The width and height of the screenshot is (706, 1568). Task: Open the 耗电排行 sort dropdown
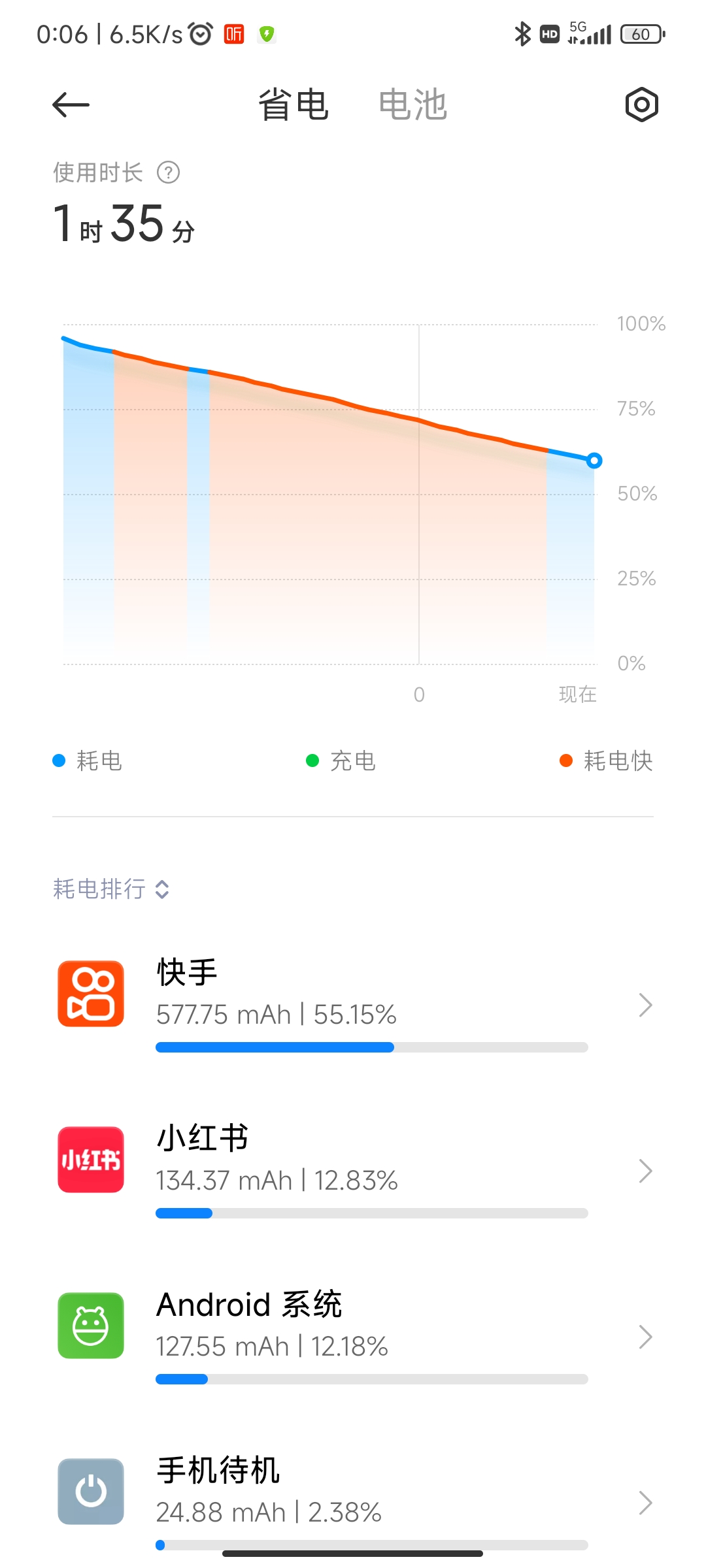point(111,889)
